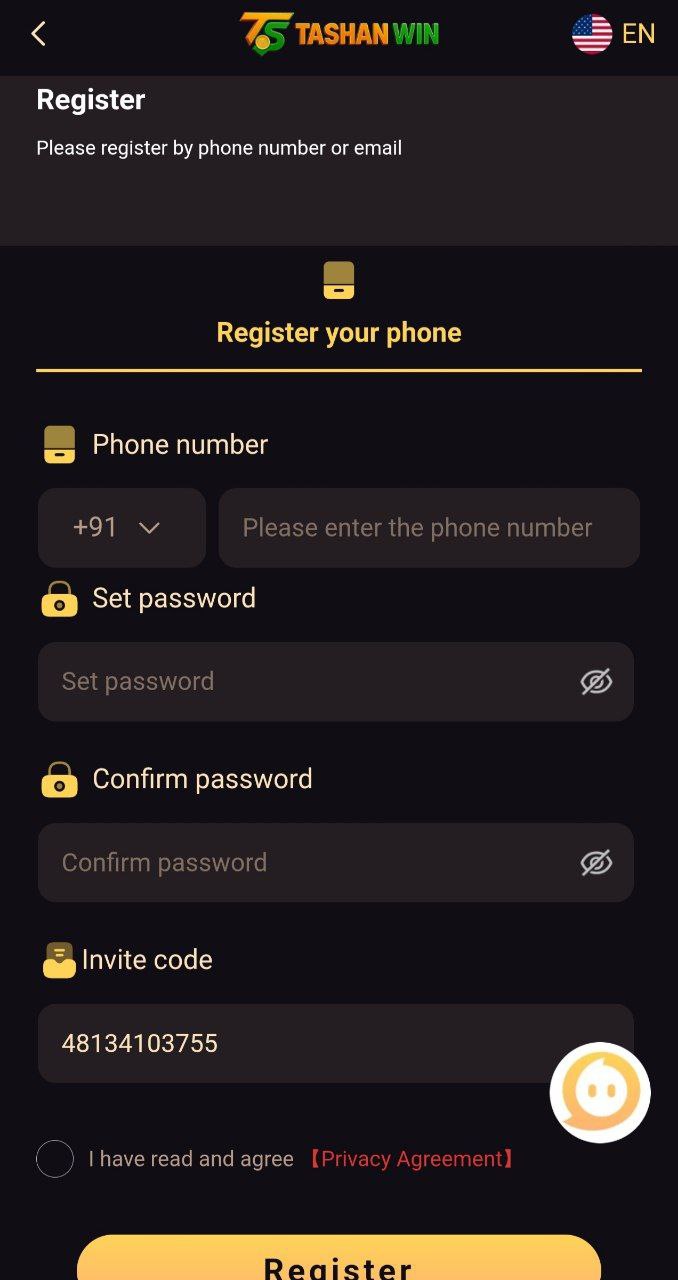Open the +91 country code dropdown
This screenshot has height=1280, width=678.
[x=121, y=528]
